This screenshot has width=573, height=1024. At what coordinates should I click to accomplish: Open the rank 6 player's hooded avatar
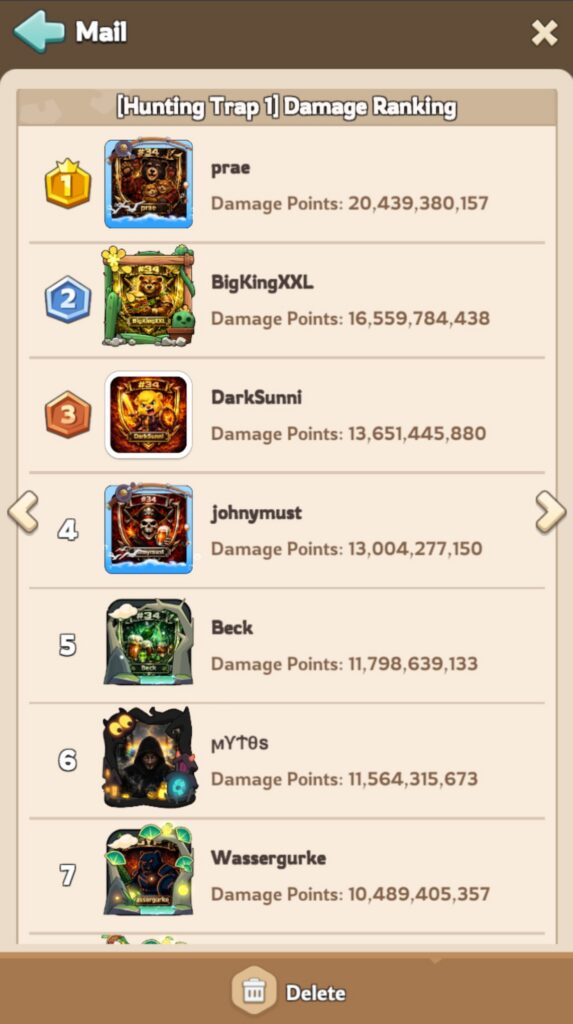(148, 758)
